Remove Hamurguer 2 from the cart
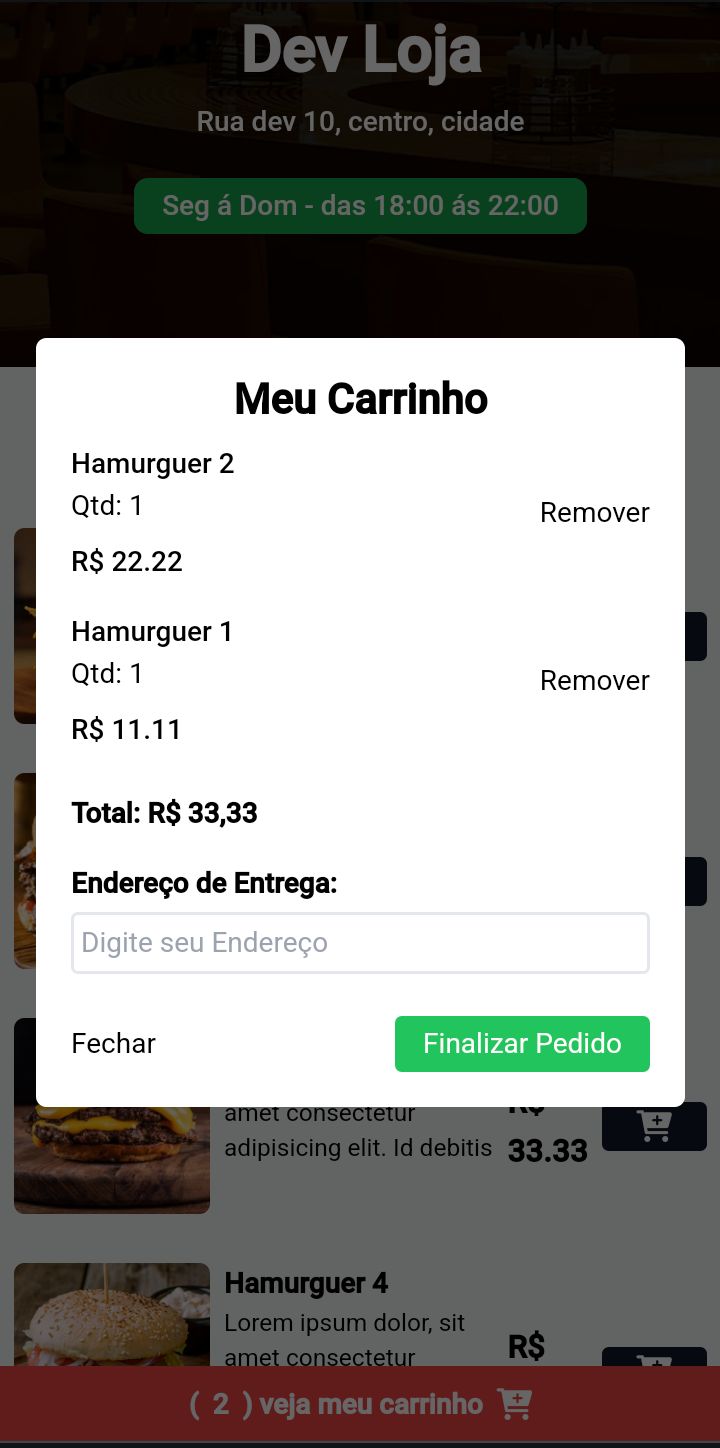Screen dimensions: 720x1448 594,512
